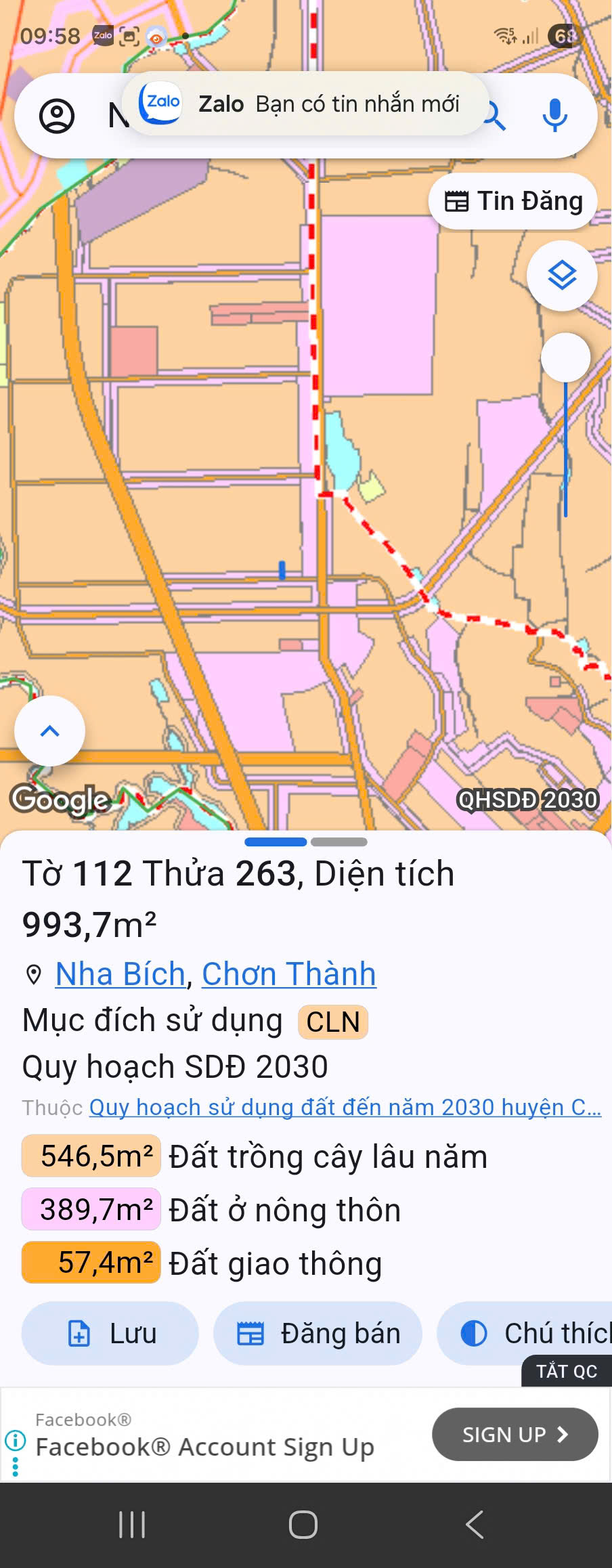This screenshot has height=1568, width=612.
Task: Expand the panel with the up chevron
Action: tap(50, 731)
